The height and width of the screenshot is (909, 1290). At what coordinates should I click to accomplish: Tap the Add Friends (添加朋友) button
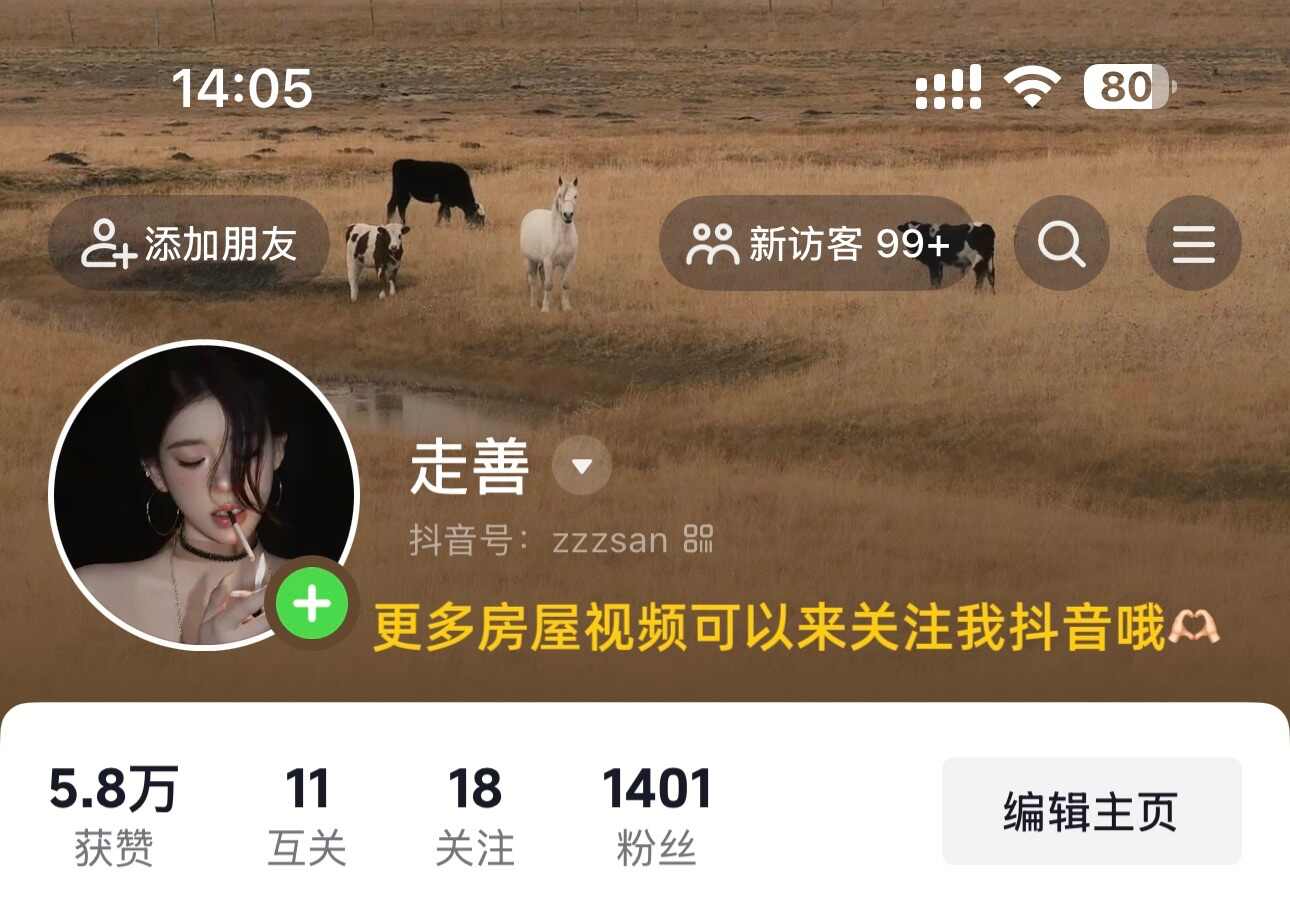pos(189,243)
